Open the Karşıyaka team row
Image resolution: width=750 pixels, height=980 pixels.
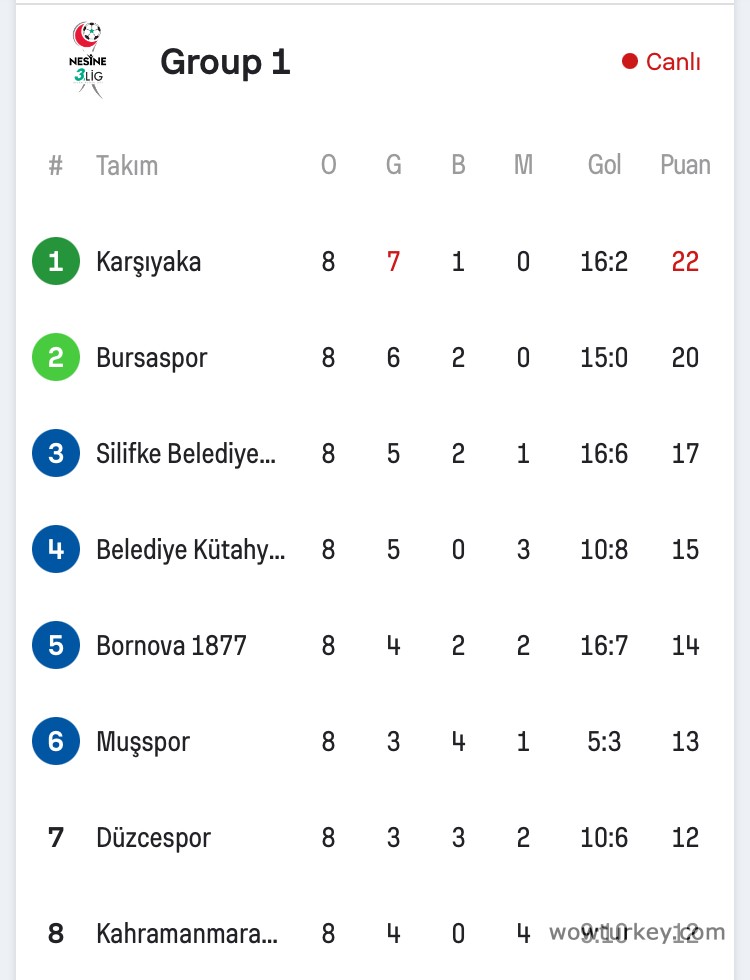pyautogui.click(x=149, y=262)
